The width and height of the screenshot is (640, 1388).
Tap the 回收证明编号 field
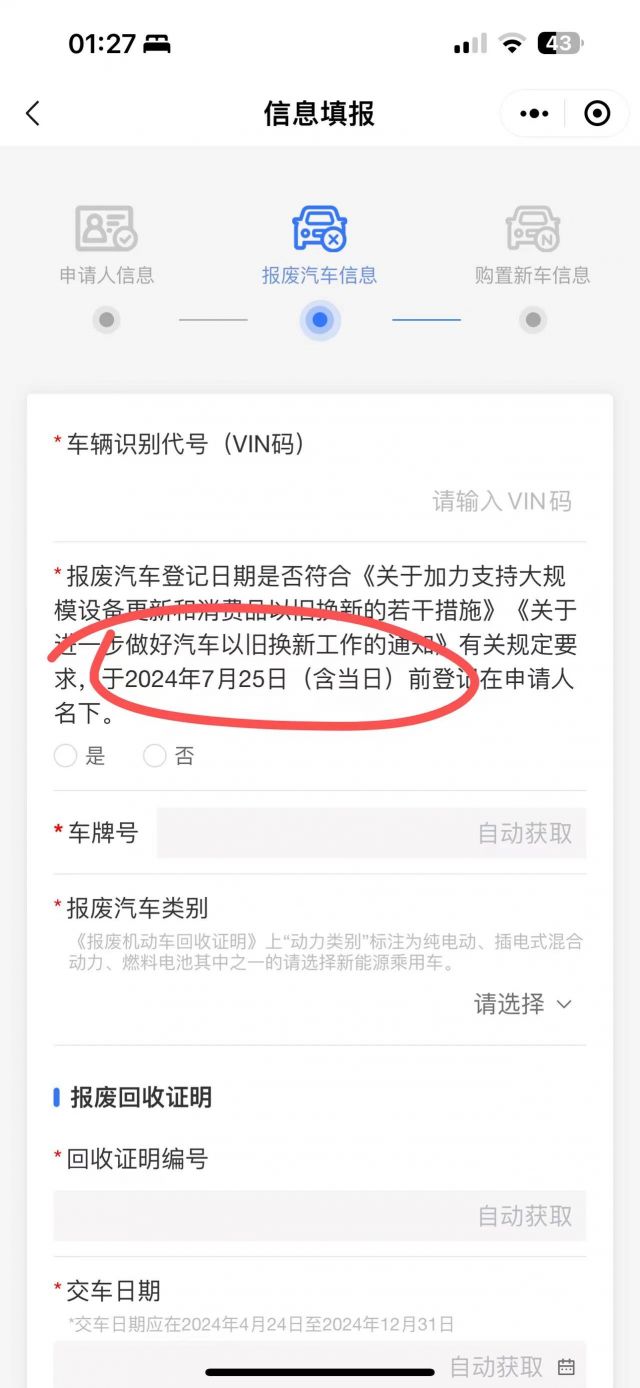[320, 1215]
